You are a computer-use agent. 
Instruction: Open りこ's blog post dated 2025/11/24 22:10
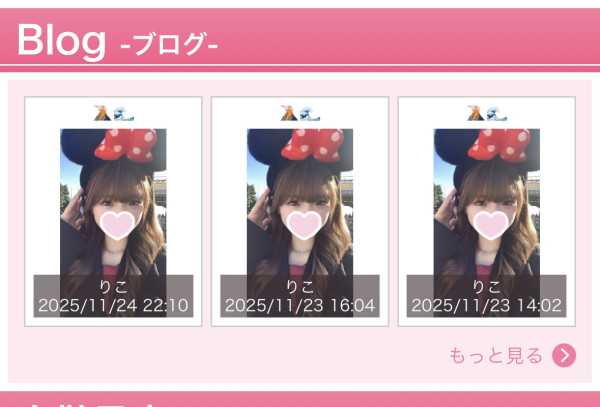113,212
